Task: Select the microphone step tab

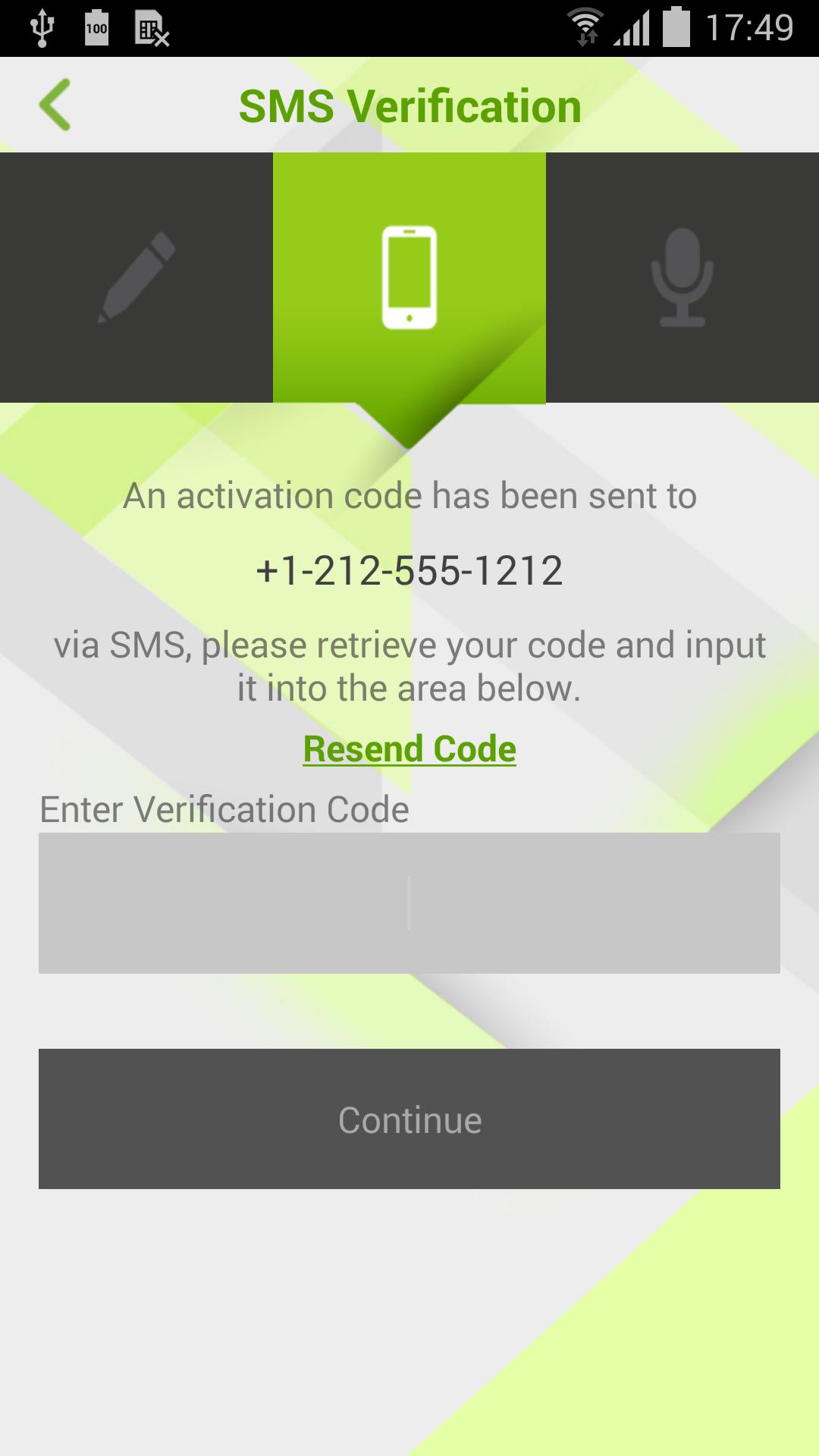Action: click(682, 278)
